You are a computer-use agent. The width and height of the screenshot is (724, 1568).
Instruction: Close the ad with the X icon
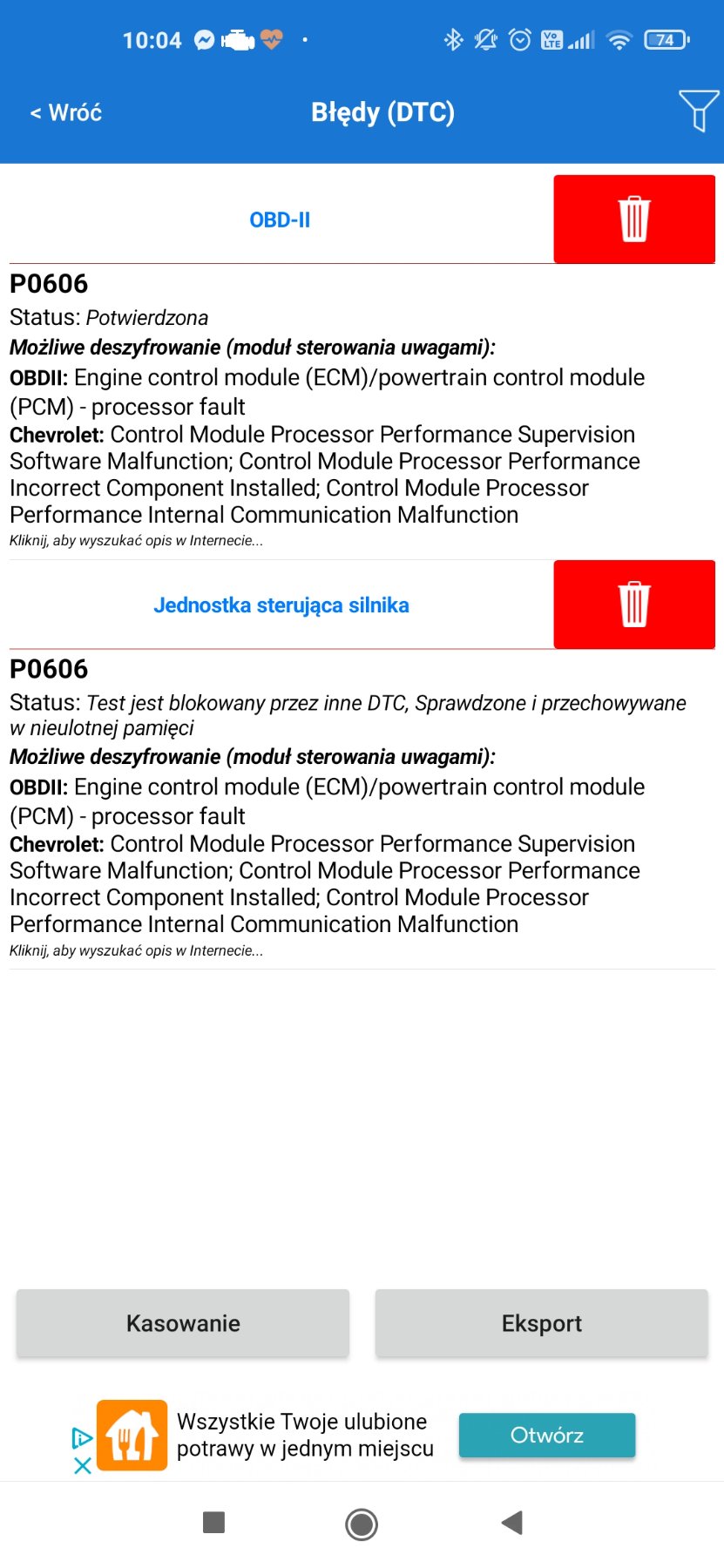[x=83, y=1465]
